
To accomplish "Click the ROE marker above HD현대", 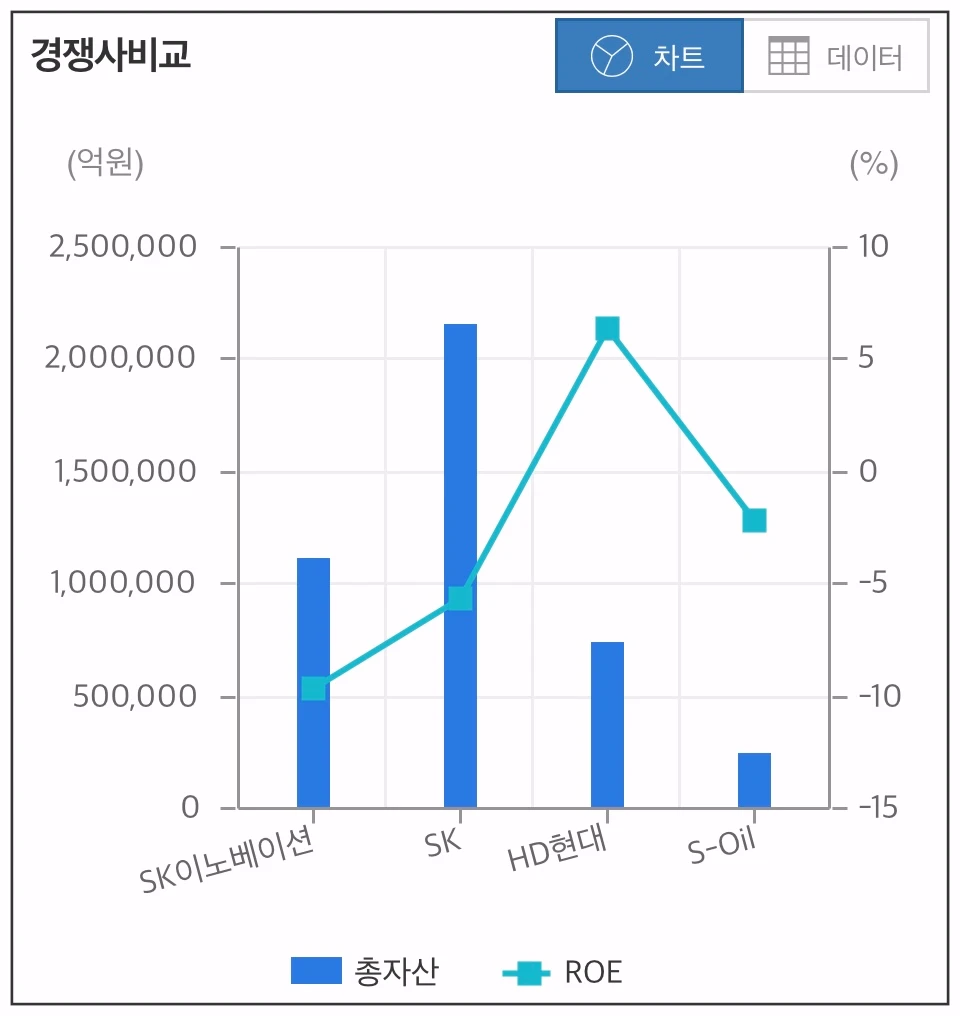I will [606, 326].
